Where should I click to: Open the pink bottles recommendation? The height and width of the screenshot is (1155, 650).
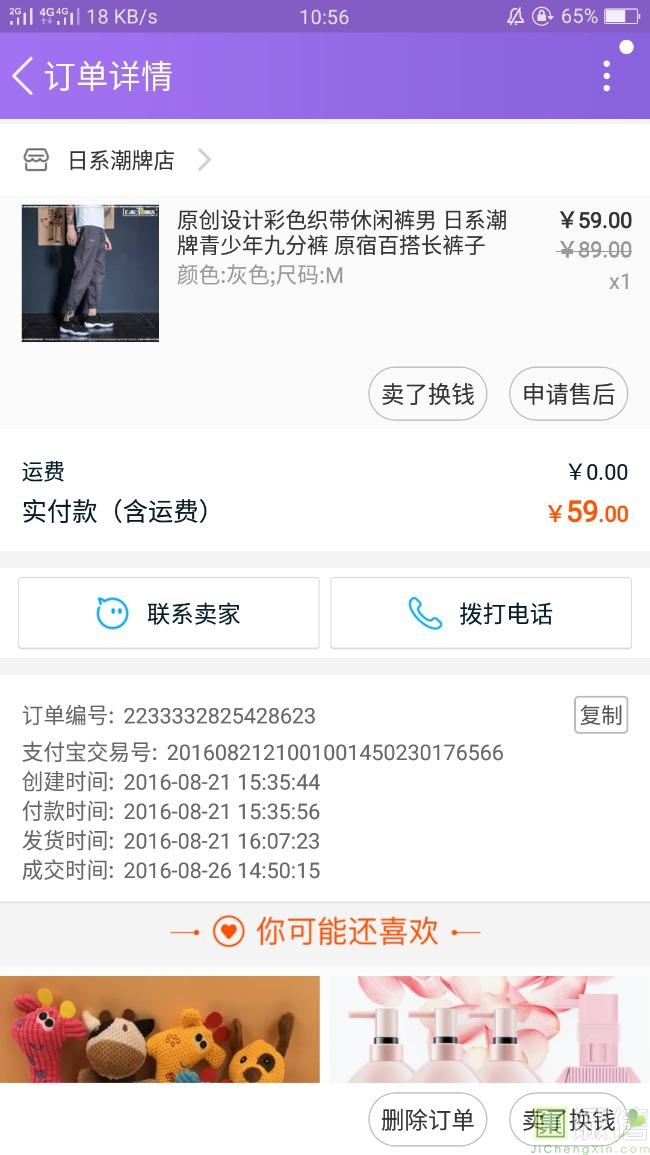[489, 1029]
